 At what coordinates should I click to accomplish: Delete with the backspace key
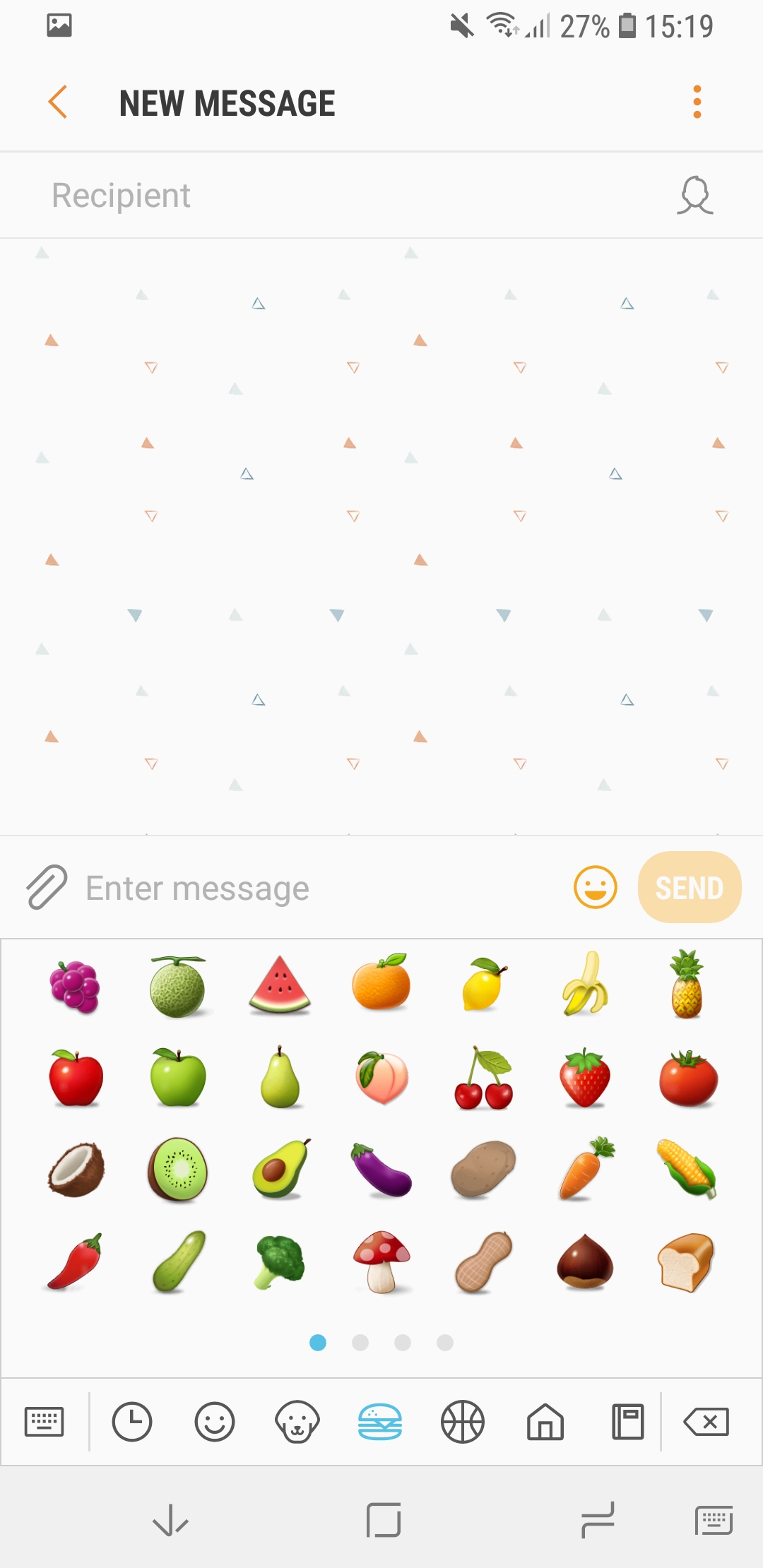point(706,1421)
